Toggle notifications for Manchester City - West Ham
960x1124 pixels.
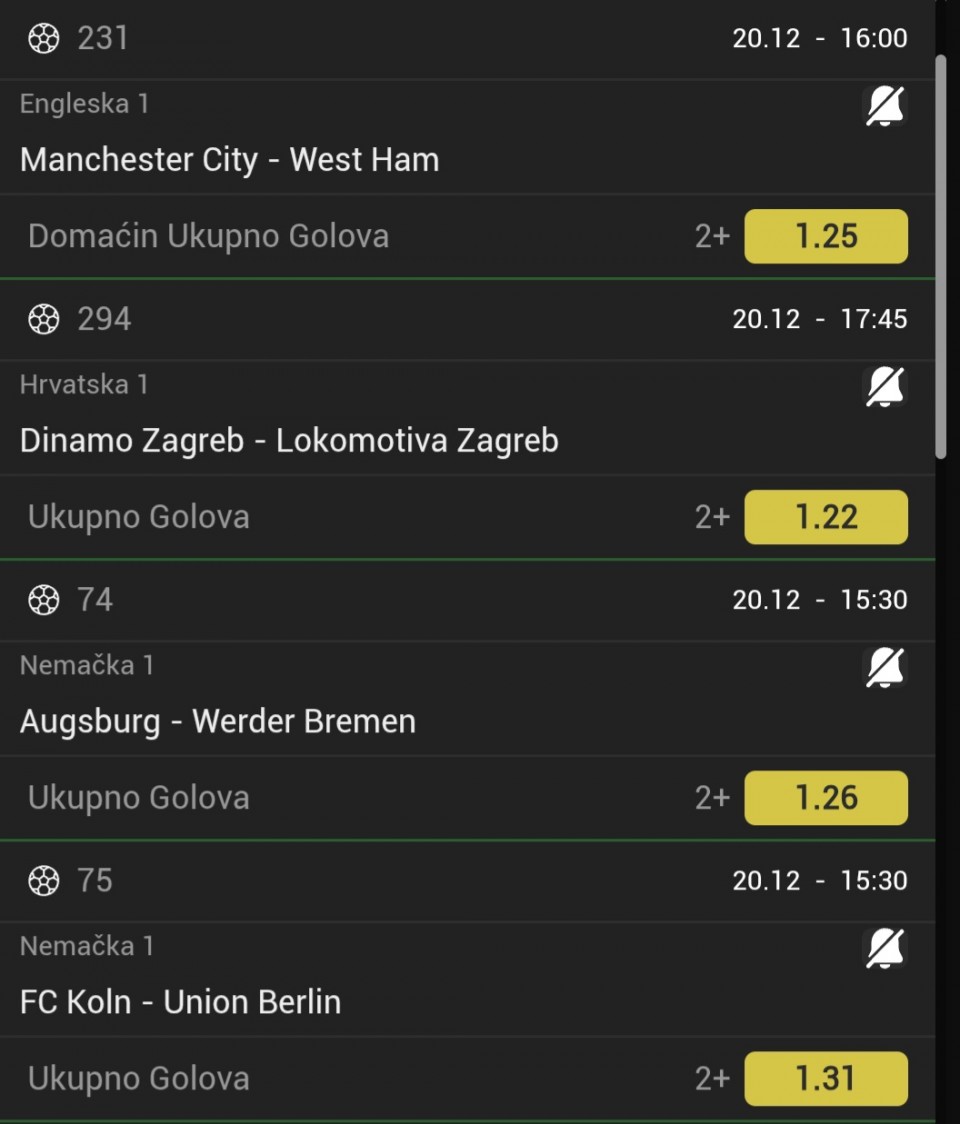click(885, 106)
